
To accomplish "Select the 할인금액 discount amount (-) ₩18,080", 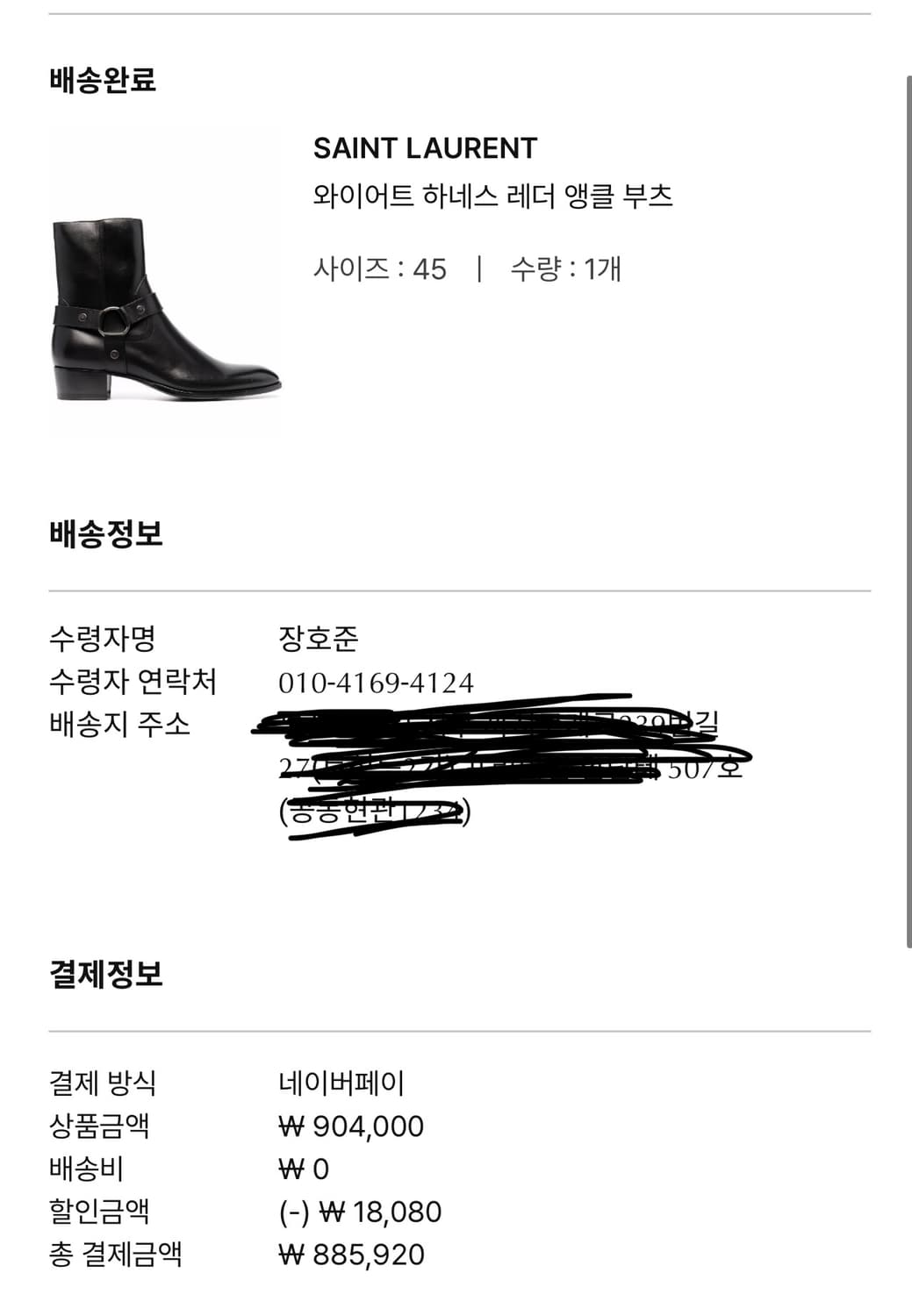I will (360, 1211).
